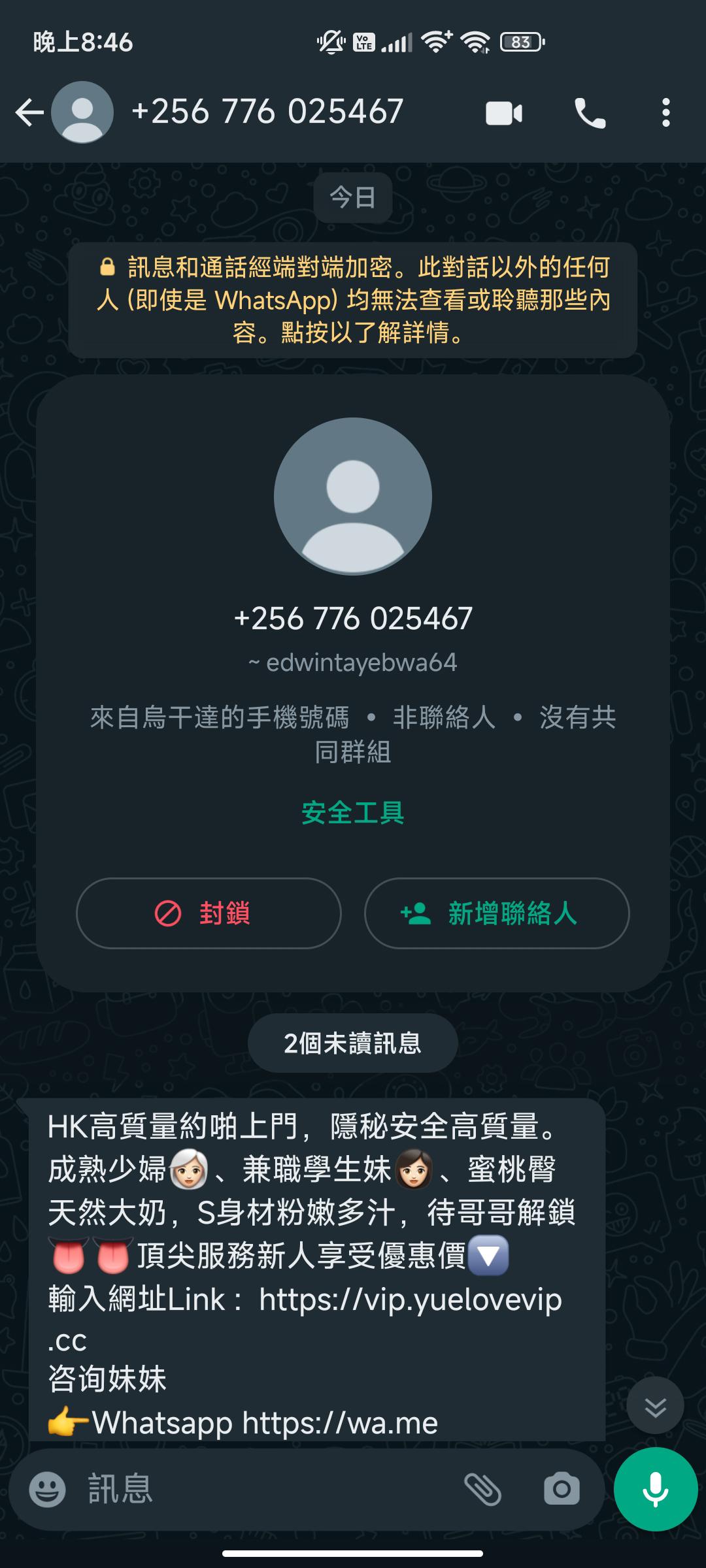Viewport: 706px width, 1568px height.
Task: Start a video call with this number
Action: [504, 113]
